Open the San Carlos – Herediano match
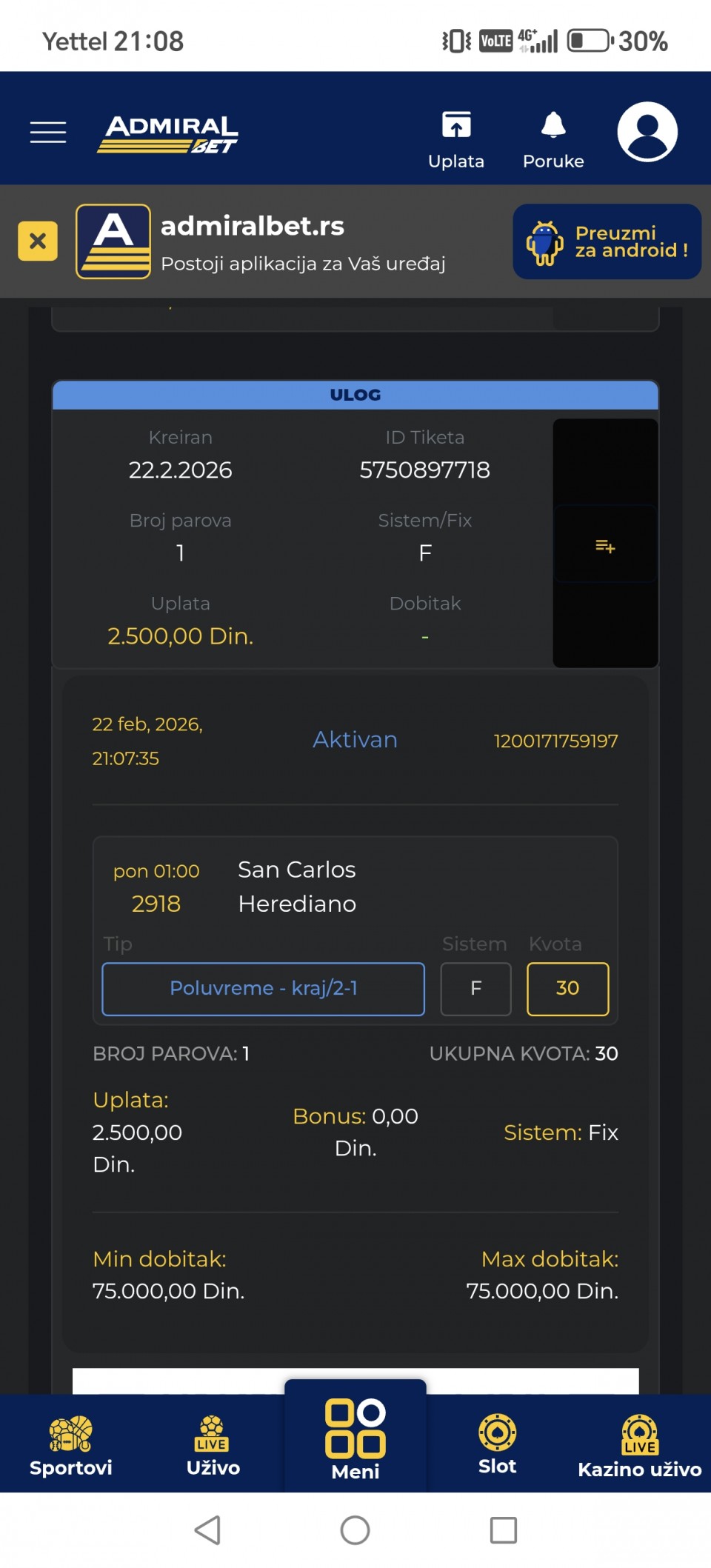Viewport: 711px width, 1568px height. (297, 887)
